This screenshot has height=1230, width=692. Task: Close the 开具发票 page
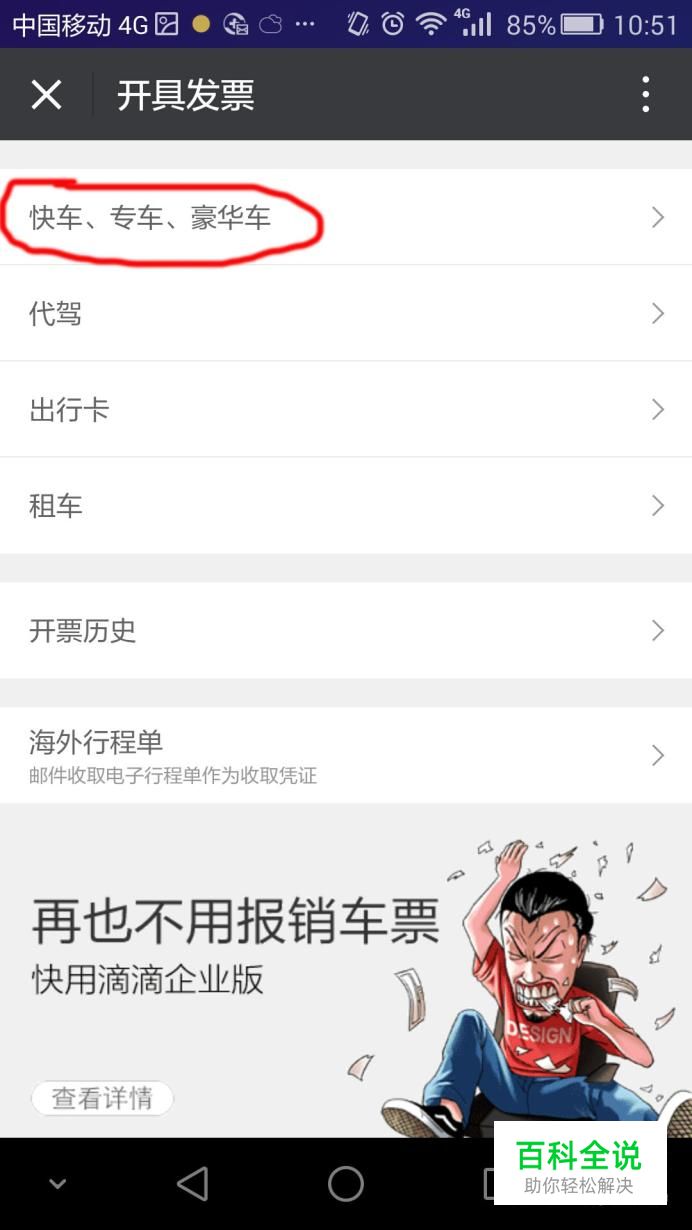pos(46,95)
